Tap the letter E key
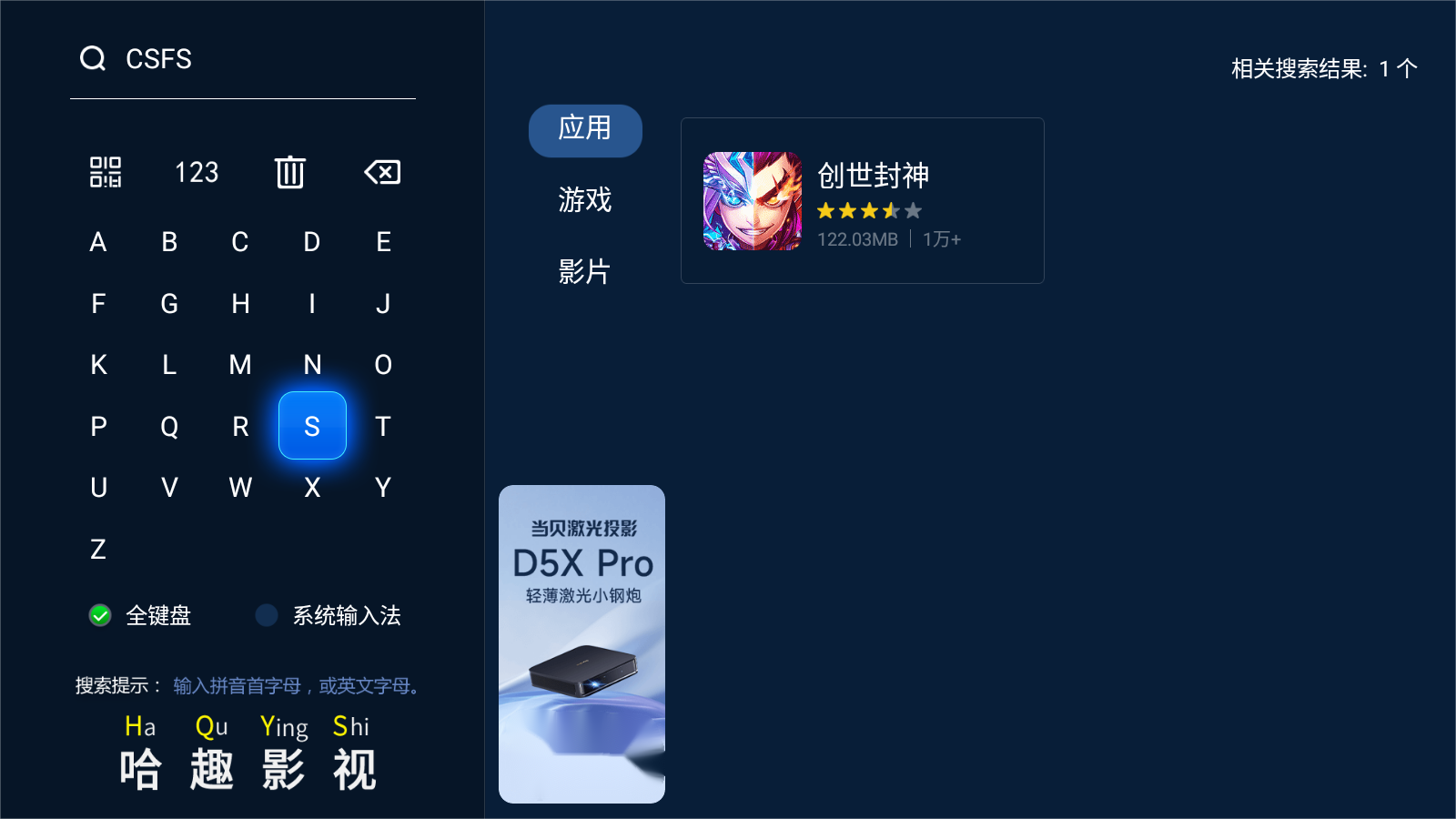Image resolution: width=1456 pixels, height=819 pixels. tap(383, 242)
